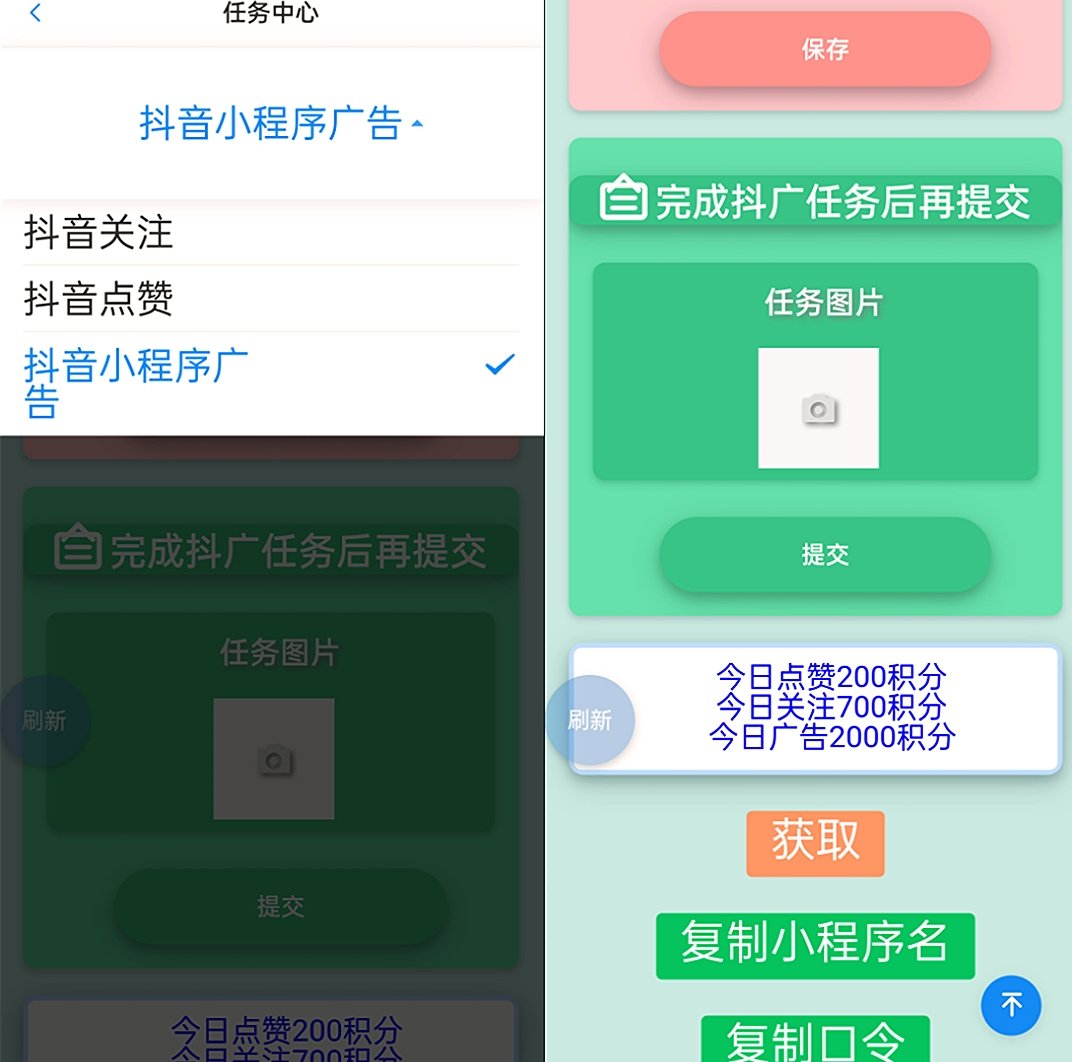Screen dimensions: 1072x1062
Task: Tap the orange 获取 button
Action: 815,842
